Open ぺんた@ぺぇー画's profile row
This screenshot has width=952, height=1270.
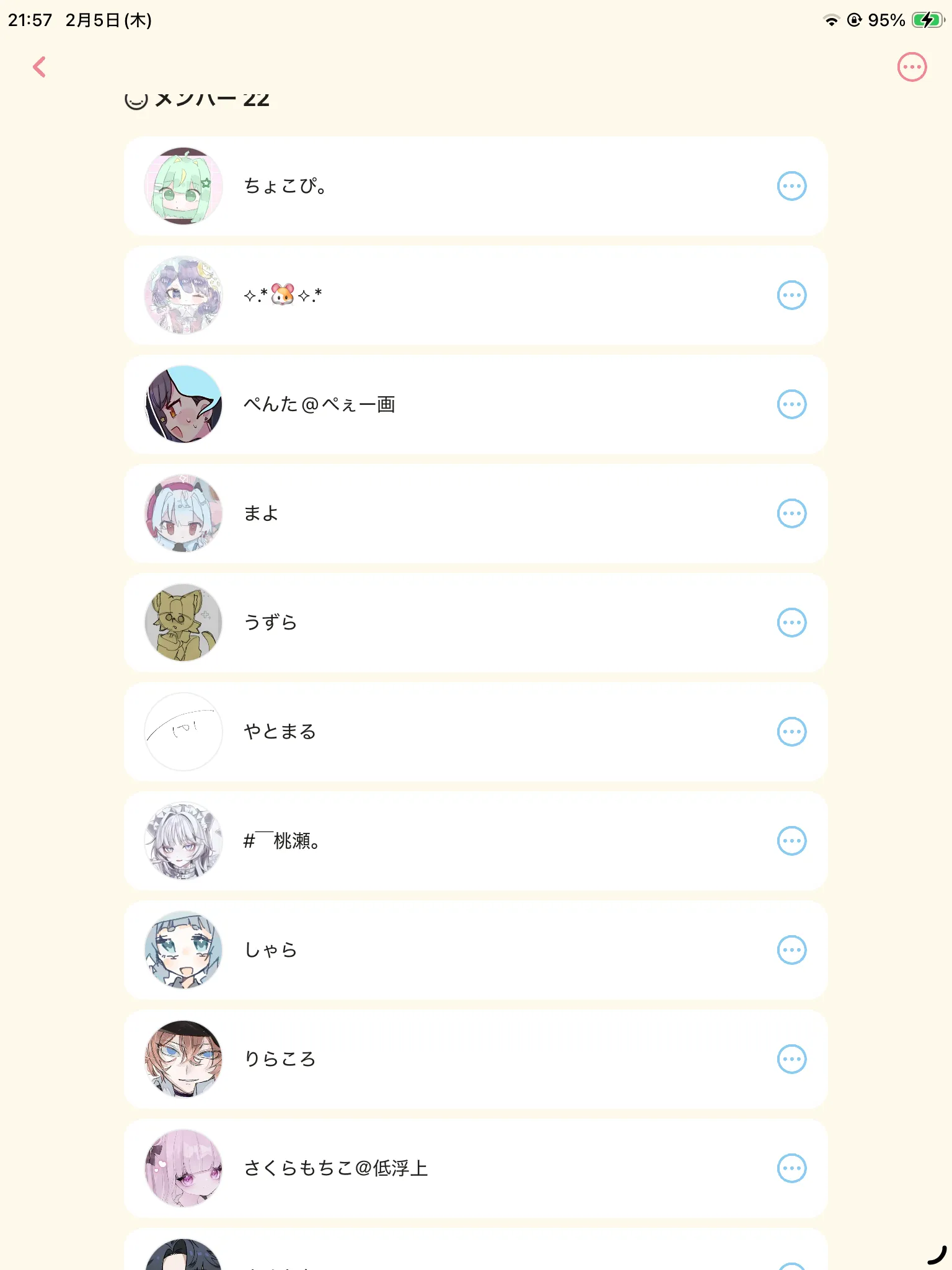coord(475,404)
